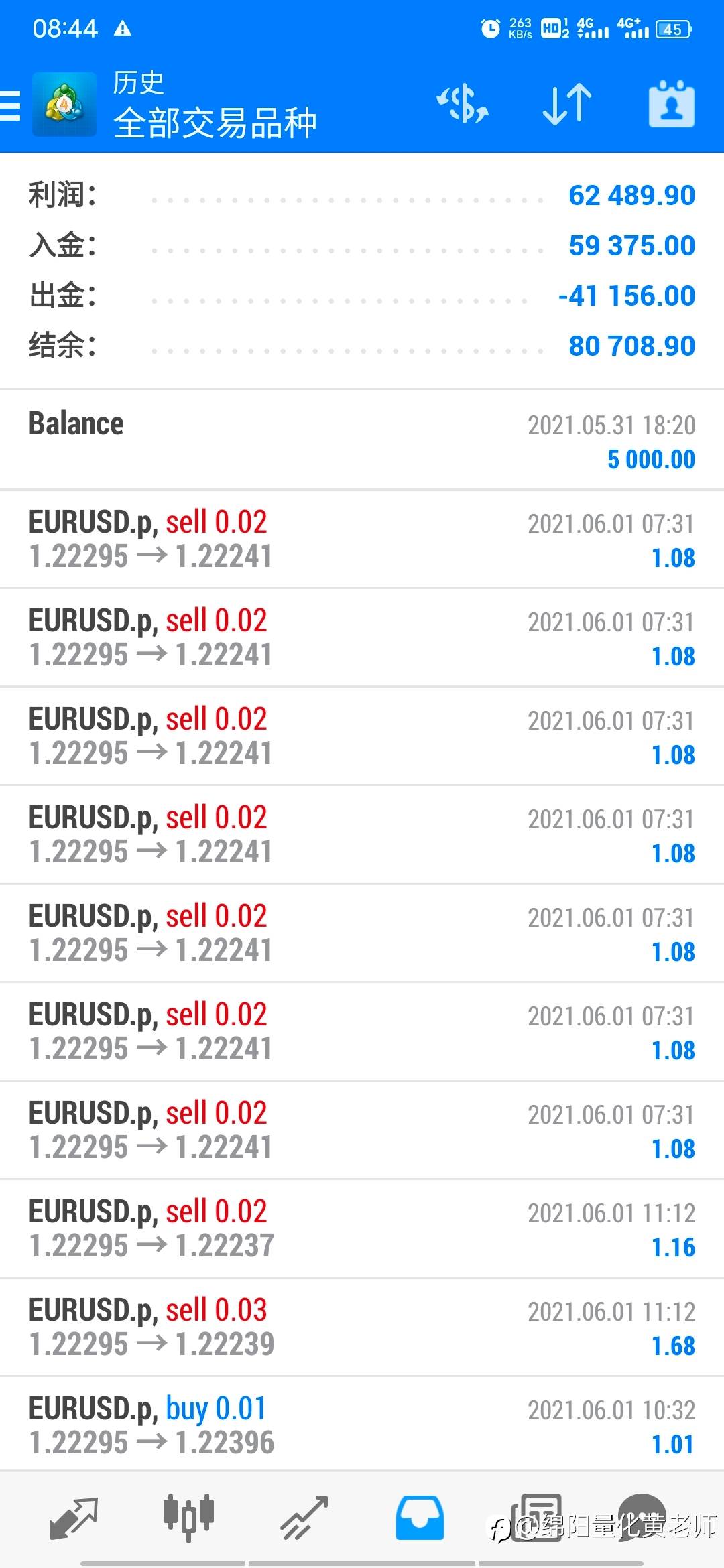Expand the EURUSD.p buy 0.01 trade
724x1568 pixels.
[x=362, y=1425]
